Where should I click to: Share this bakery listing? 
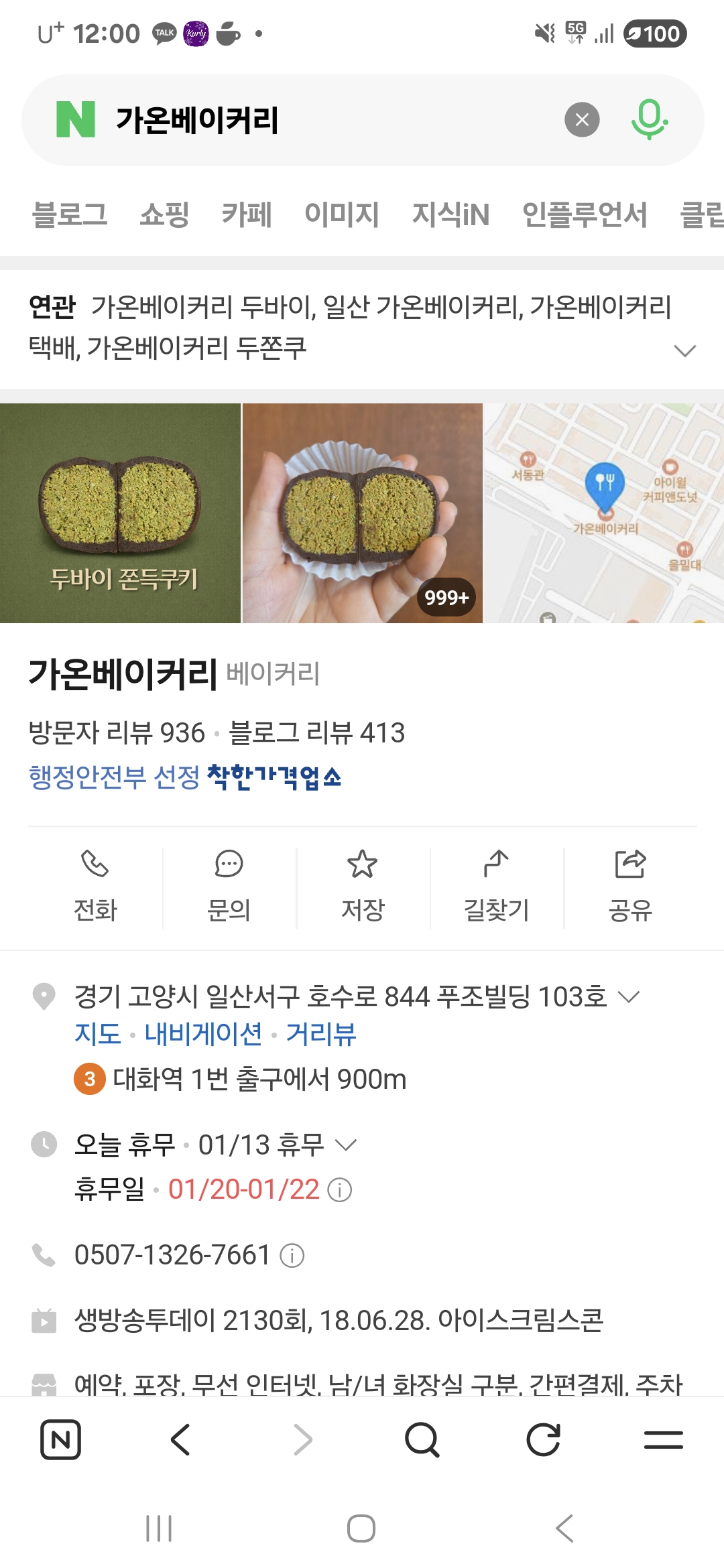tap(630, 885)
